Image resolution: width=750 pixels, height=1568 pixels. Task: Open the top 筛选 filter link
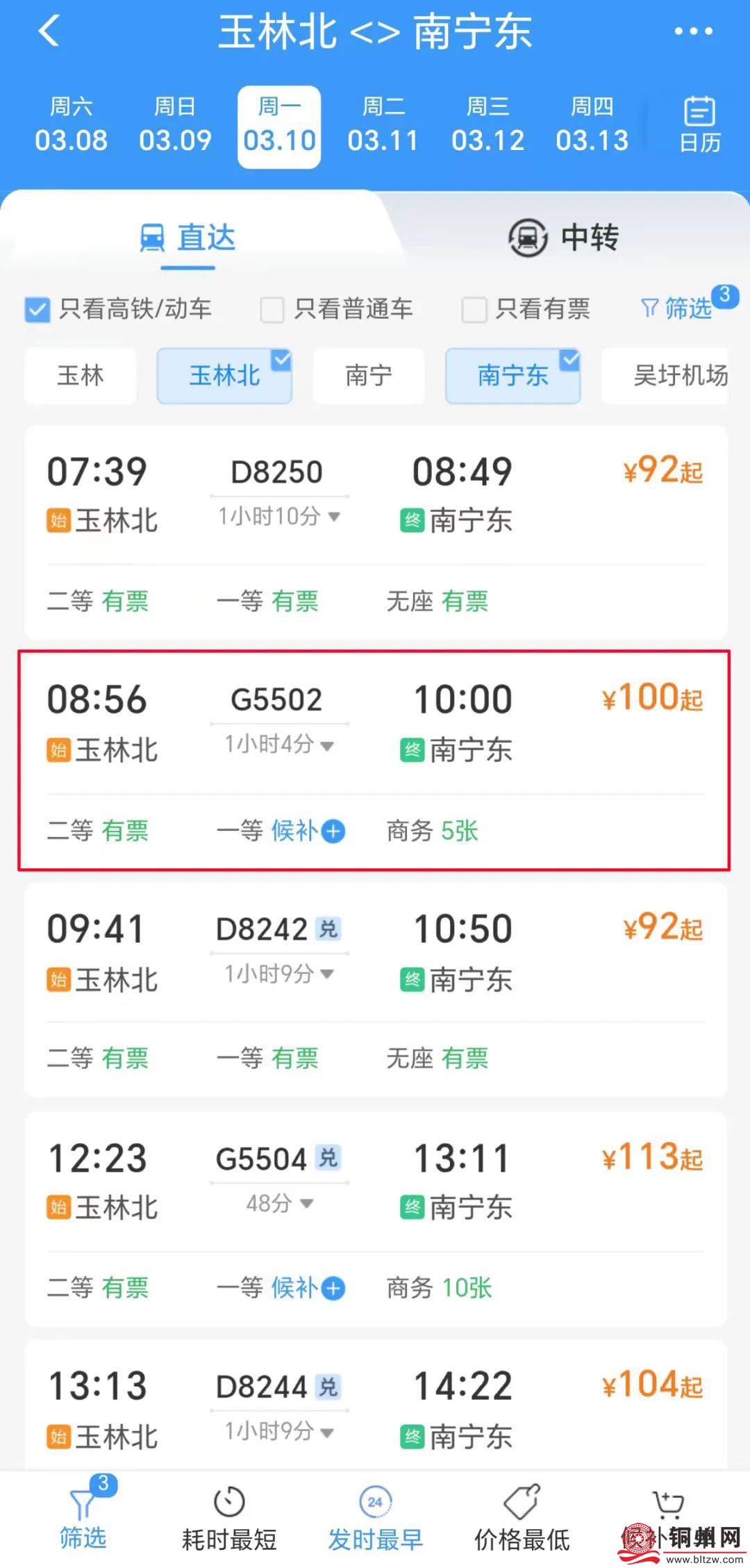[677, 308]
